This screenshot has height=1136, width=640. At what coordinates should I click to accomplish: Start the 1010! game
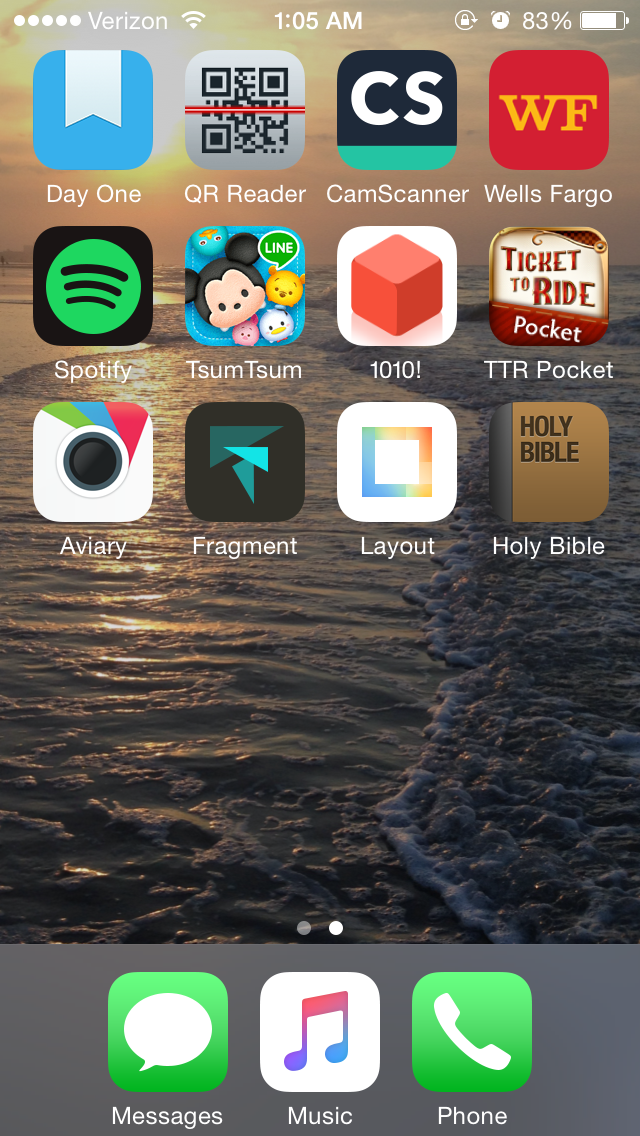point(397,286)
